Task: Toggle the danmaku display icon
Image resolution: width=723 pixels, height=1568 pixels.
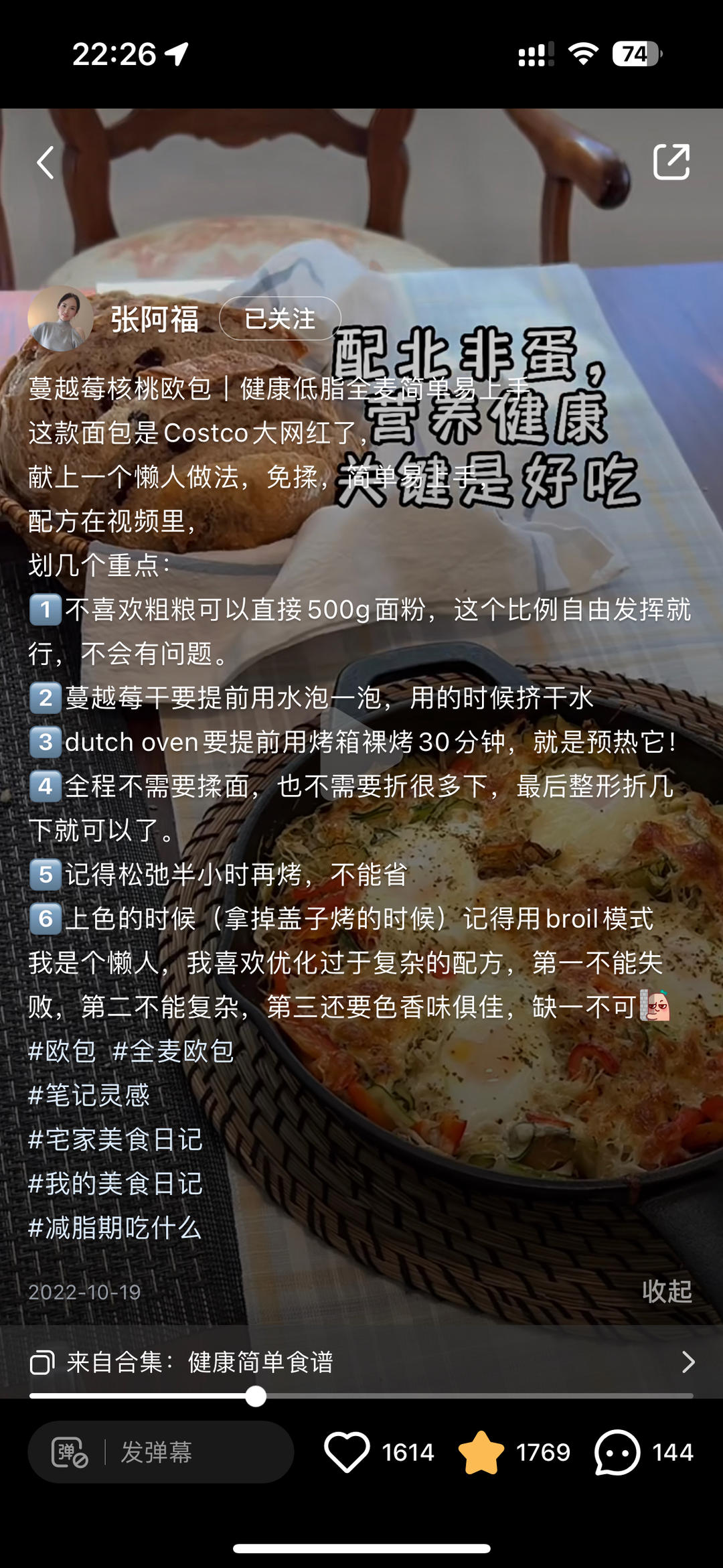Action: 70,1452
